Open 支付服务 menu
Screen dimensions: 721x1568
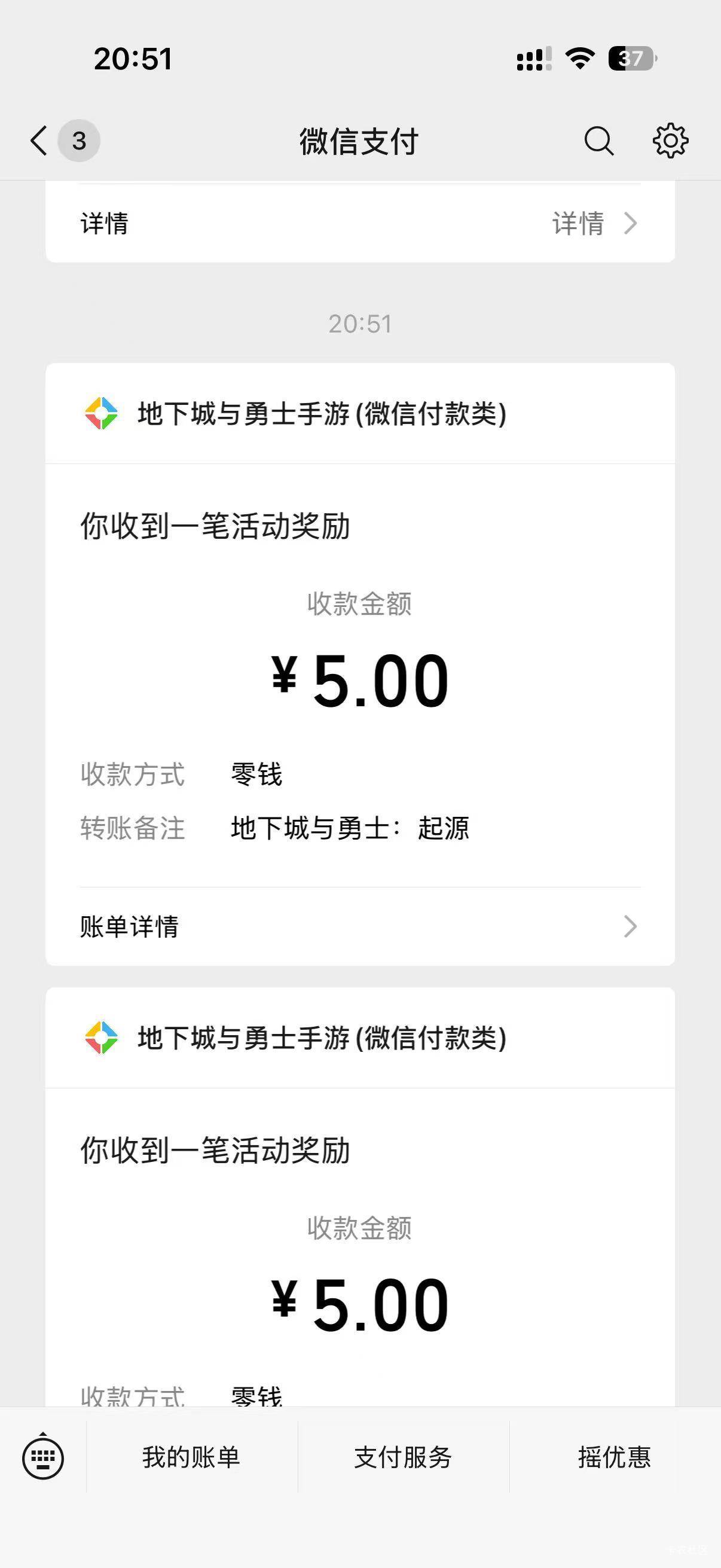[x=403, y=1457]
